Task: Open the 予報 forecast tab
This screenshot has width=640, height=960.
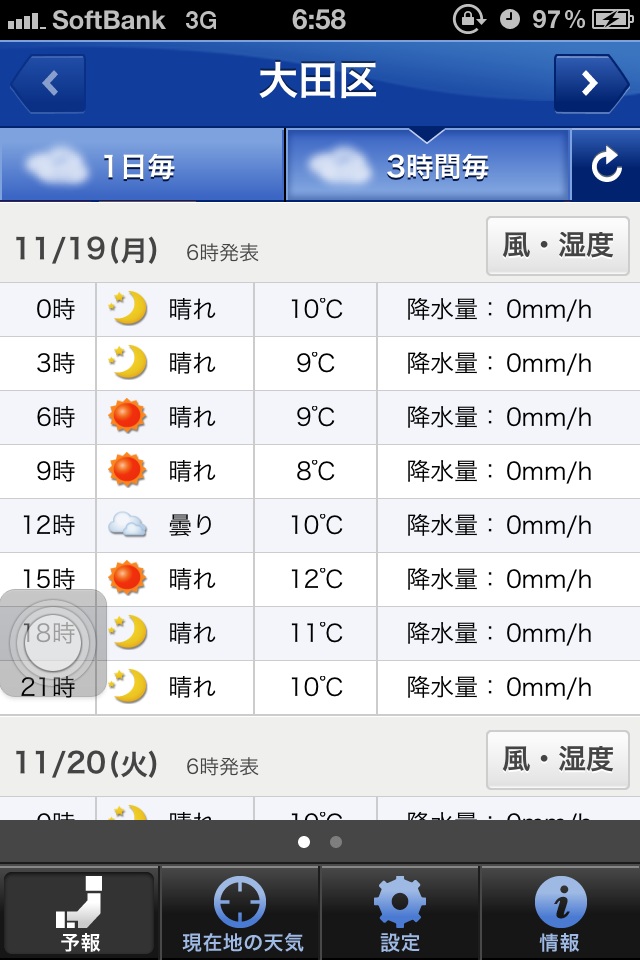Action: pos(80,912)
